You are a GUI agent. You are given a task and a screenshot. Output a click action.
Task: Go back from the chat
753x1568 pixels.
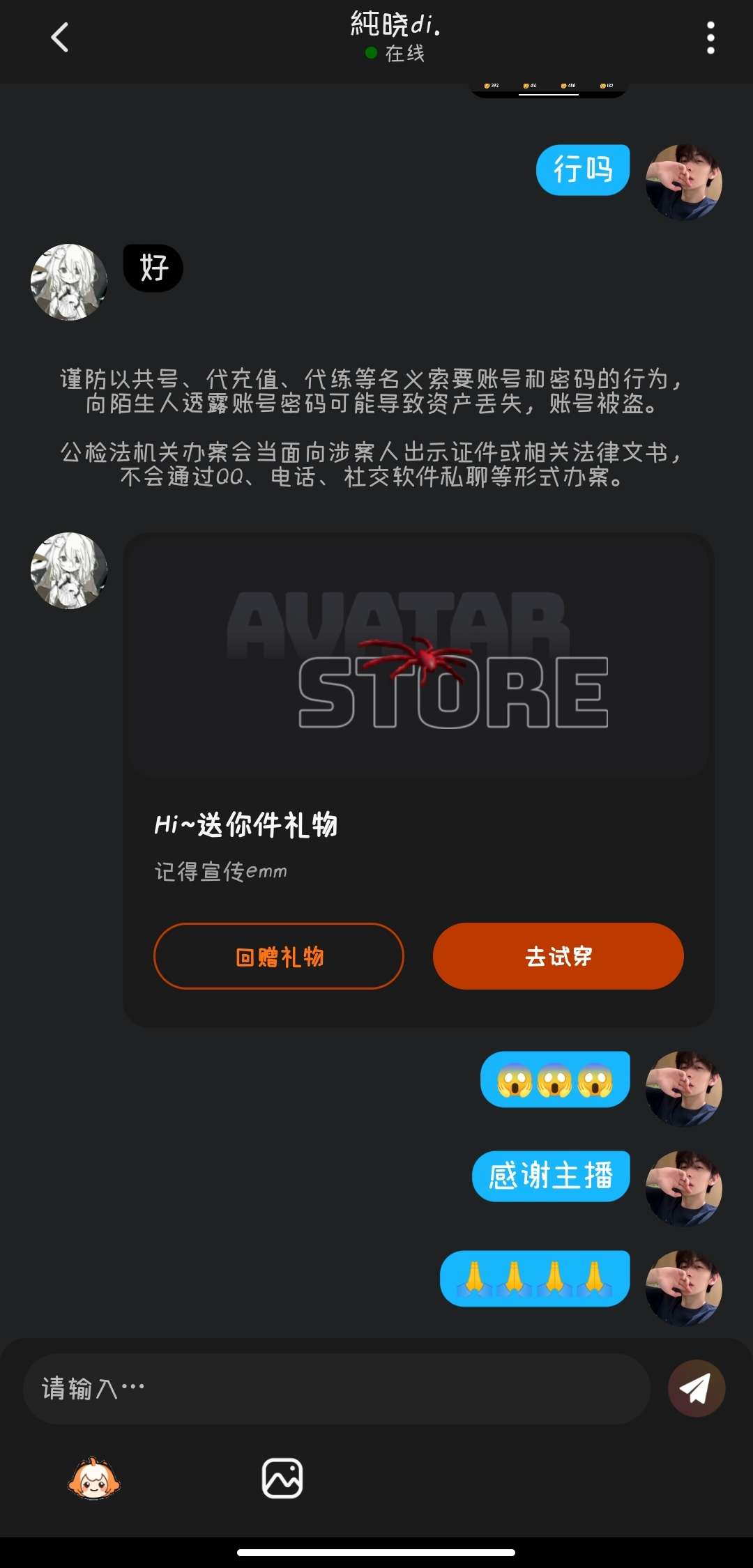(60, 38)
